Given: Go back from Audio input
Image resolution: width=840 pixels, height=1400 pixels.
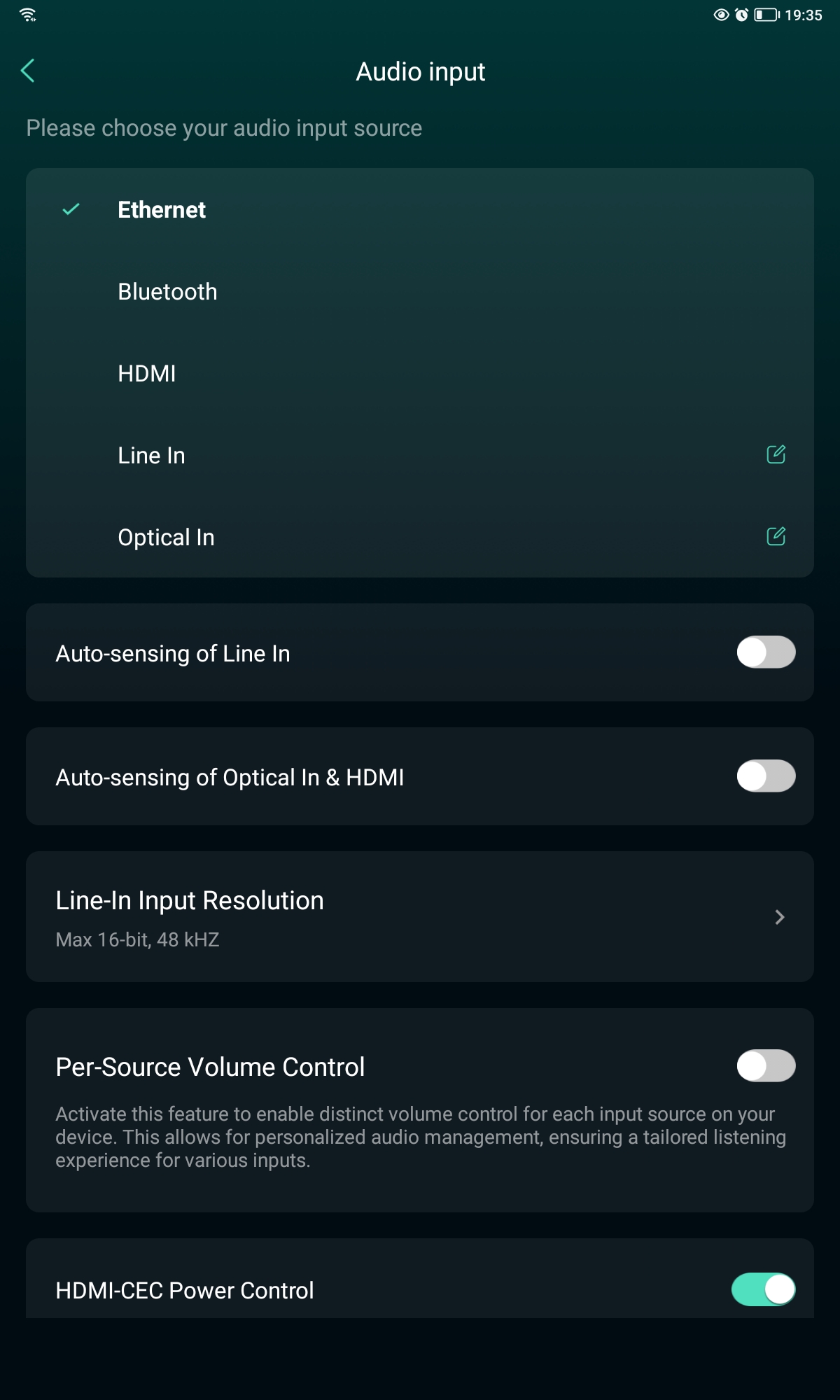Looking at the screenshot, I should [28, 71].
